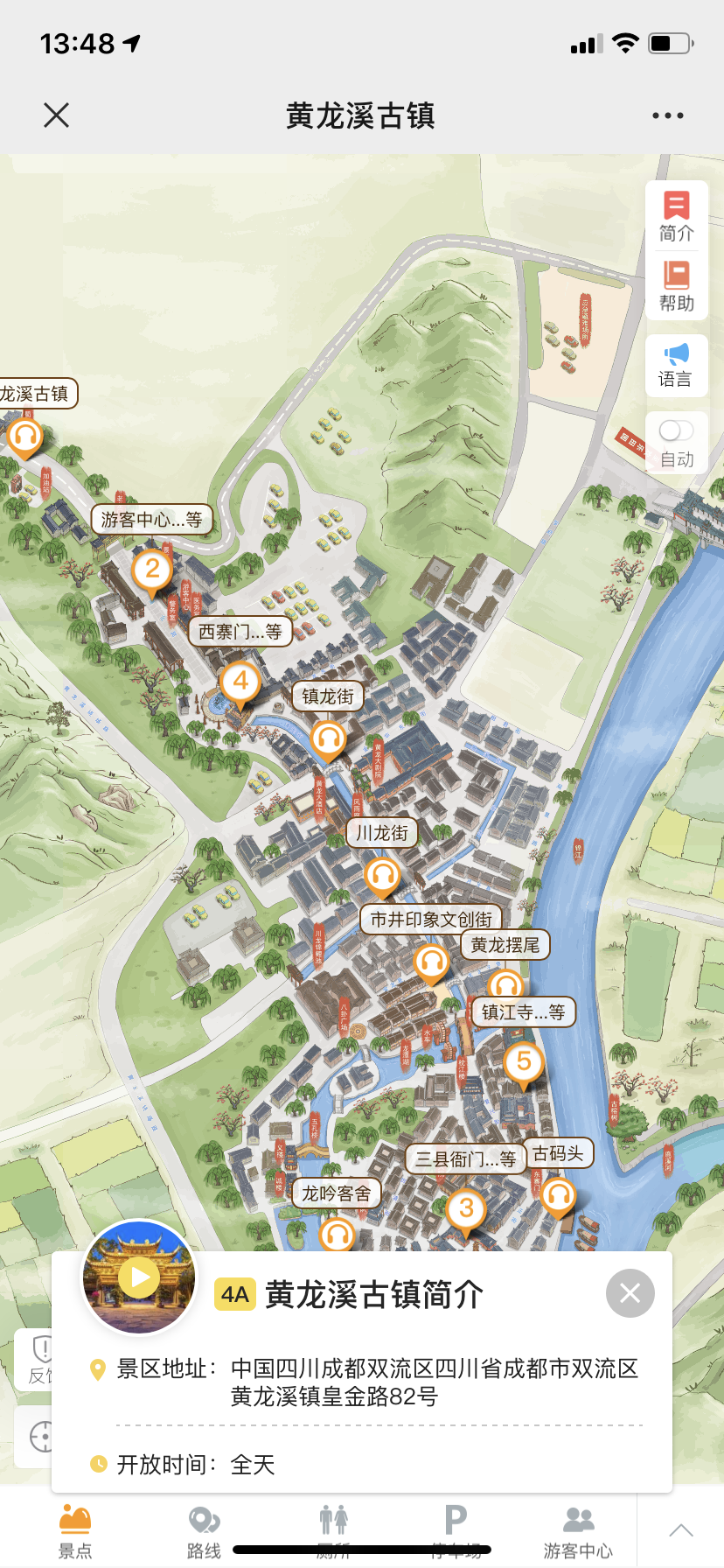Switch to the 景点 tab
The height and width of the screenshot is (1568, 724).
tap(75, 1532)
